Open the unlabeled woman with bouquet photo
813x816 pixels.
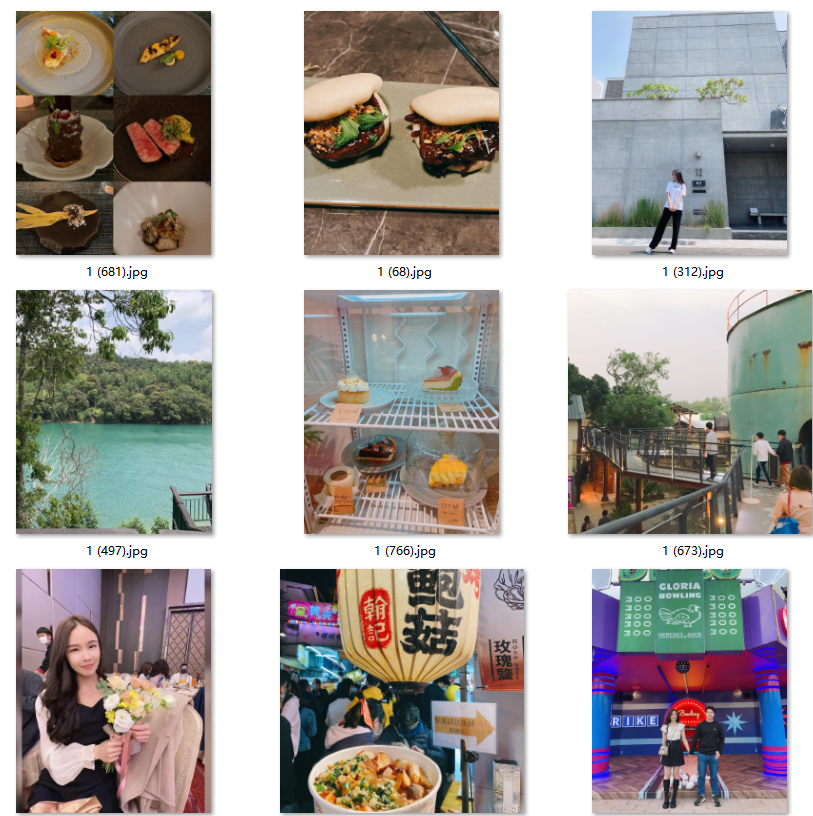(x=113, y=690)
